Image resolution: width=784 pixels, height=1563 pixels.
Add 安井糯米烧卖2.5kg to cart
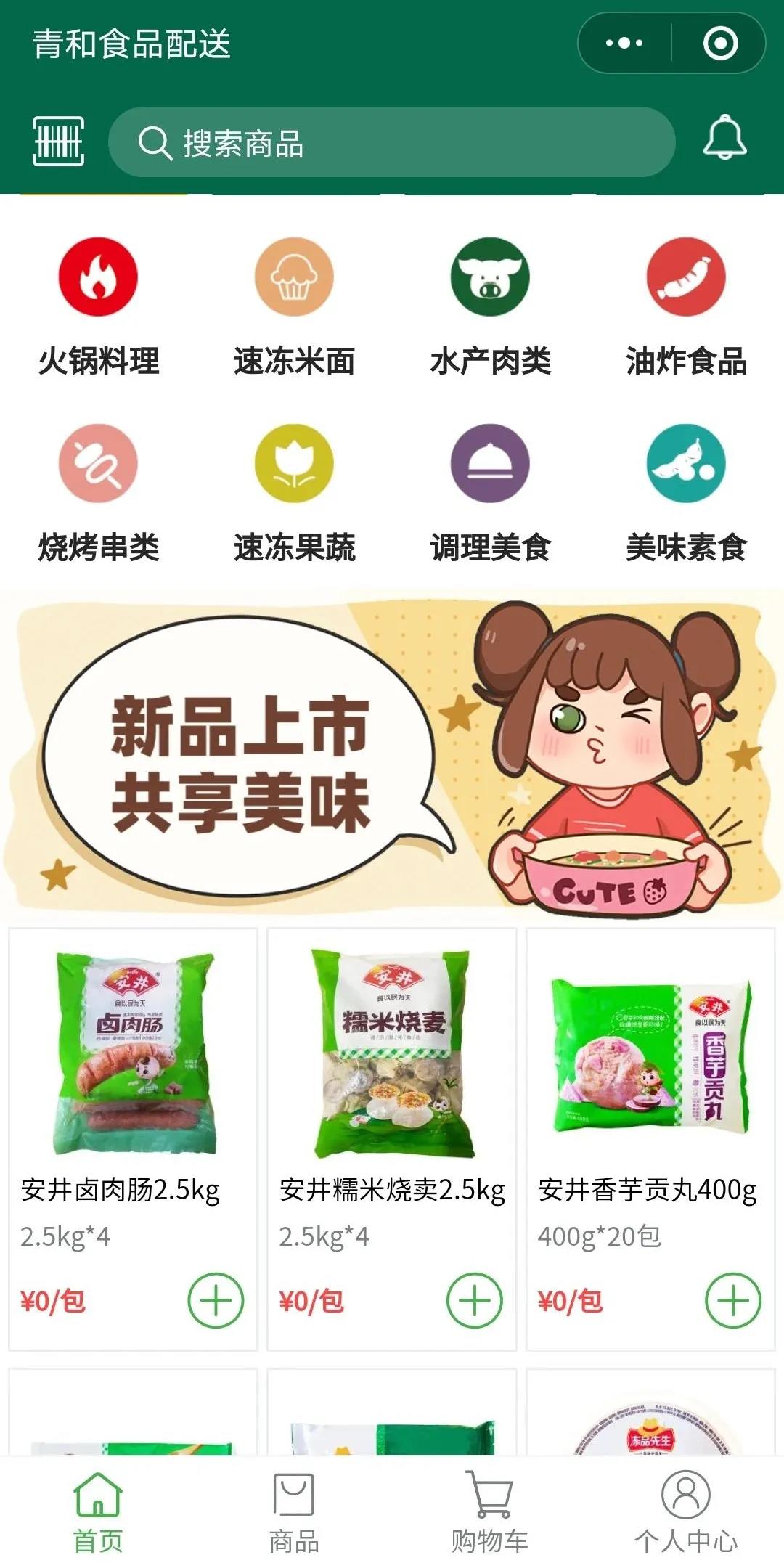pos(474,1300)
